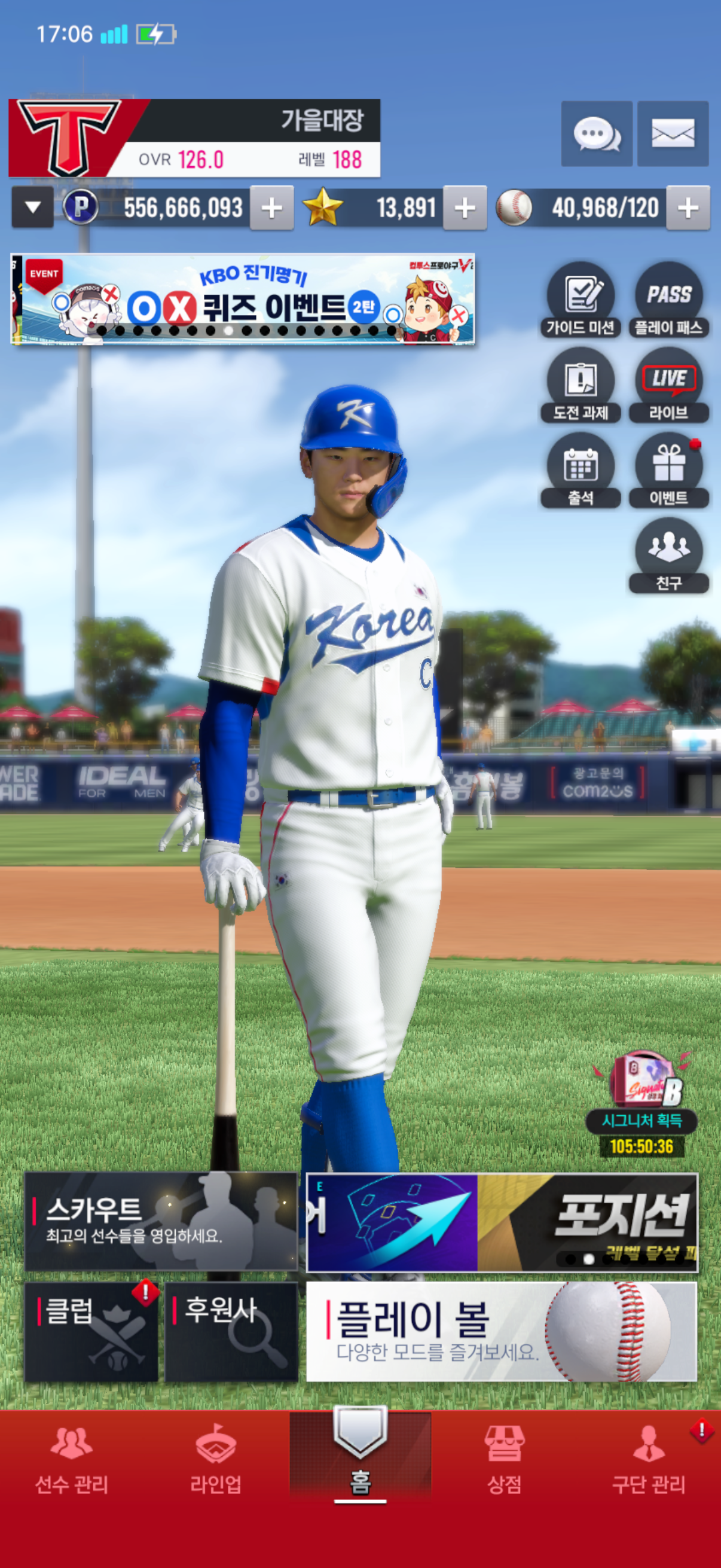Open 도전 과제

coord(580,385)
